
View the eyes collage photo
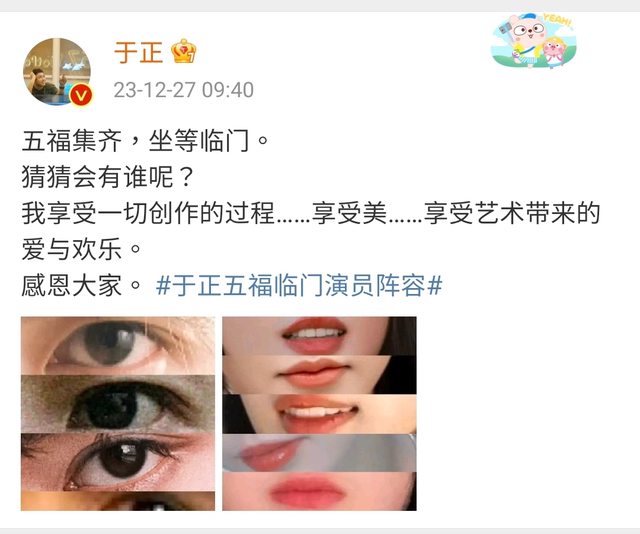click(x=118, y=413)
